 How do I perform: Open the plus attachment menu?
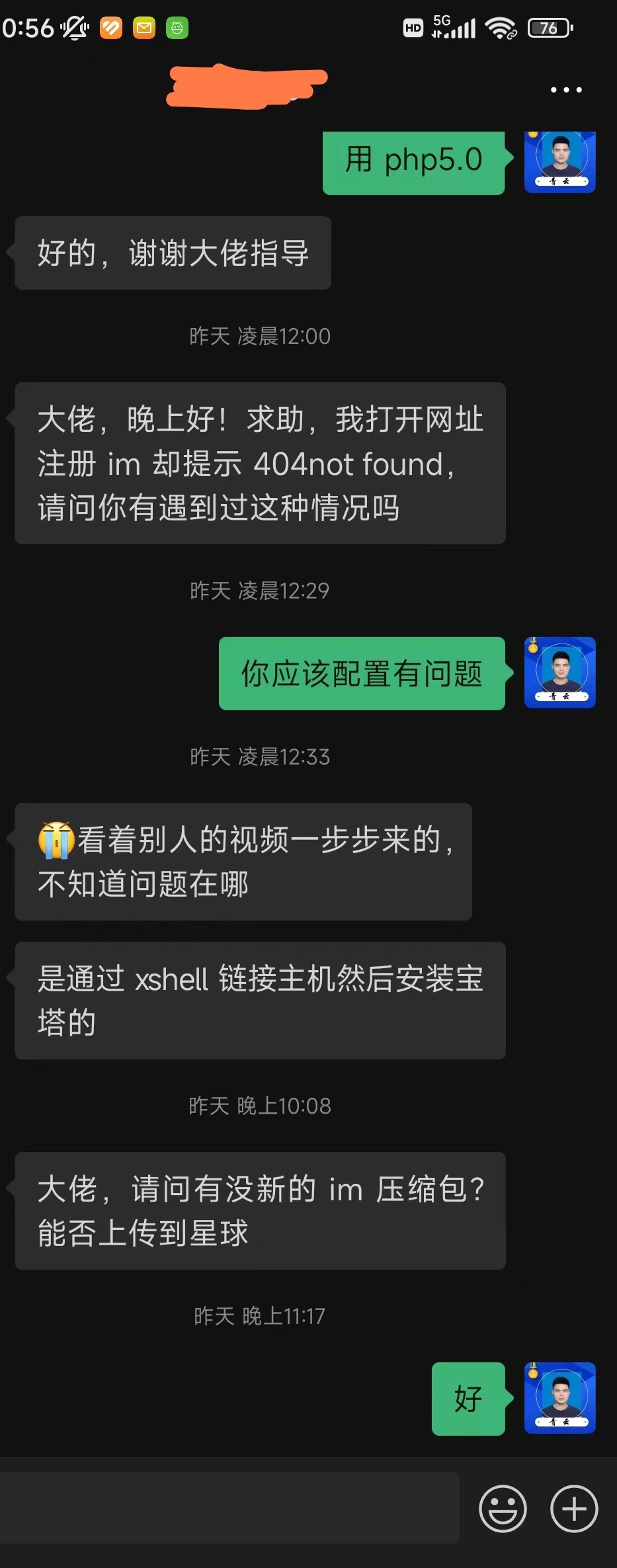point(574,1508)
